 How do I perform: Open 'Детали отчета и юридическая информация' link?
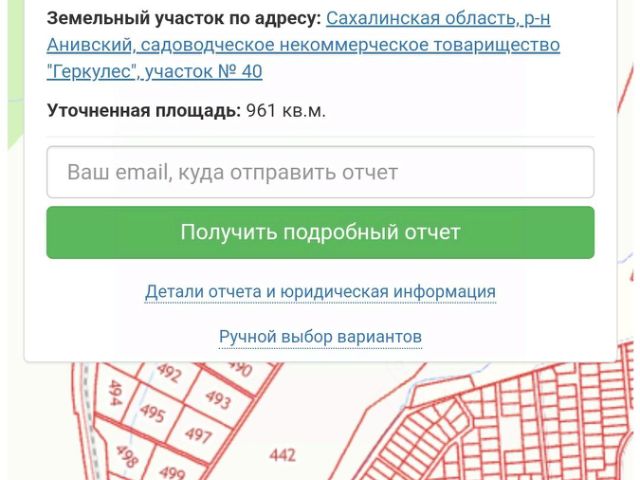[x=320, y=292]
